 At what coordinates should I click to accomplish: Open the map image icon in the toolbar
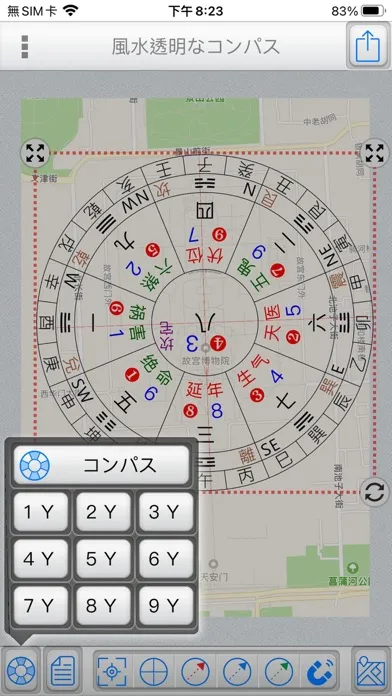click(x=371, y=672)
